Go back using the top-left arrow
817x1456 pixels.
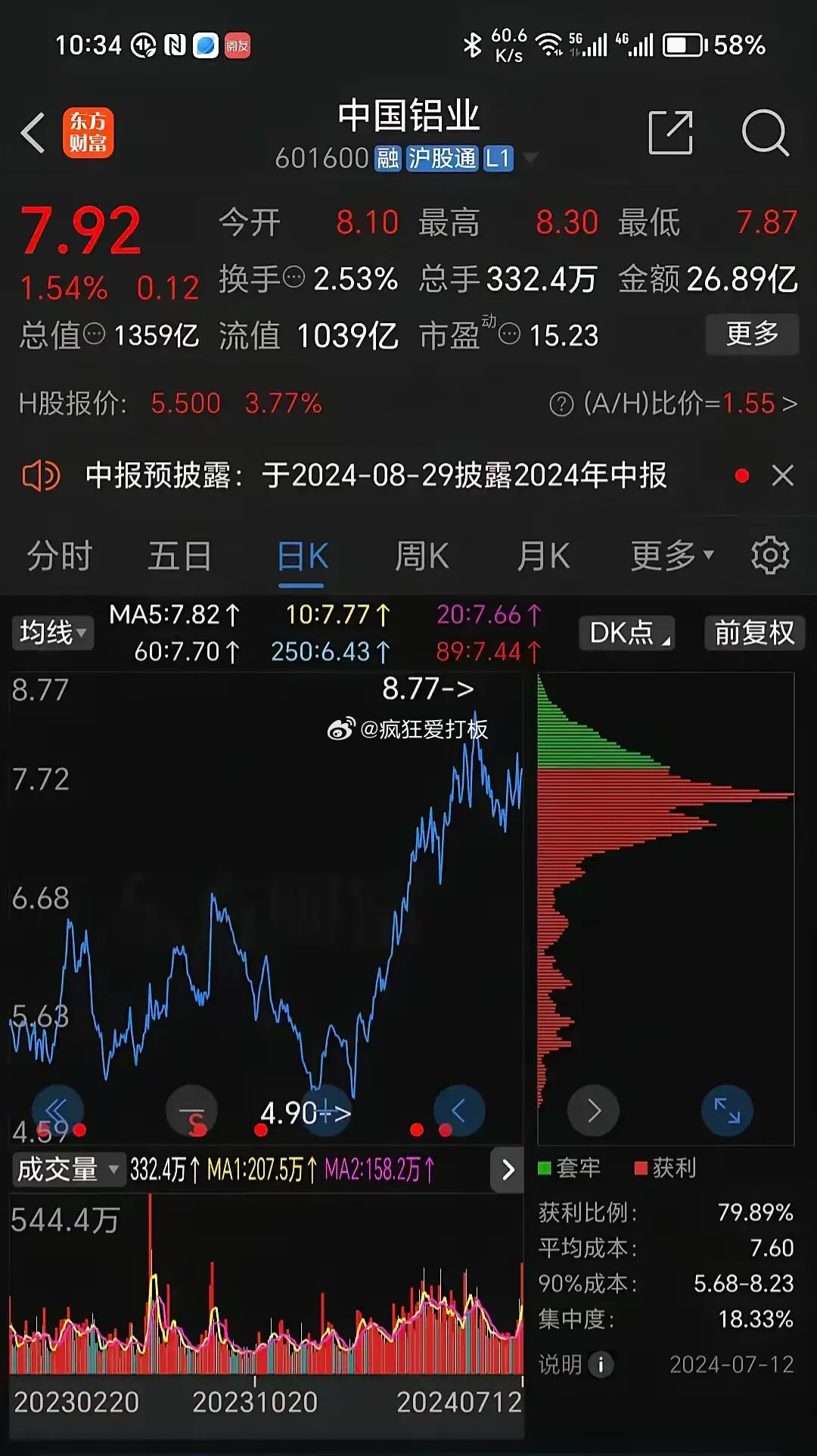click(33, 133)
